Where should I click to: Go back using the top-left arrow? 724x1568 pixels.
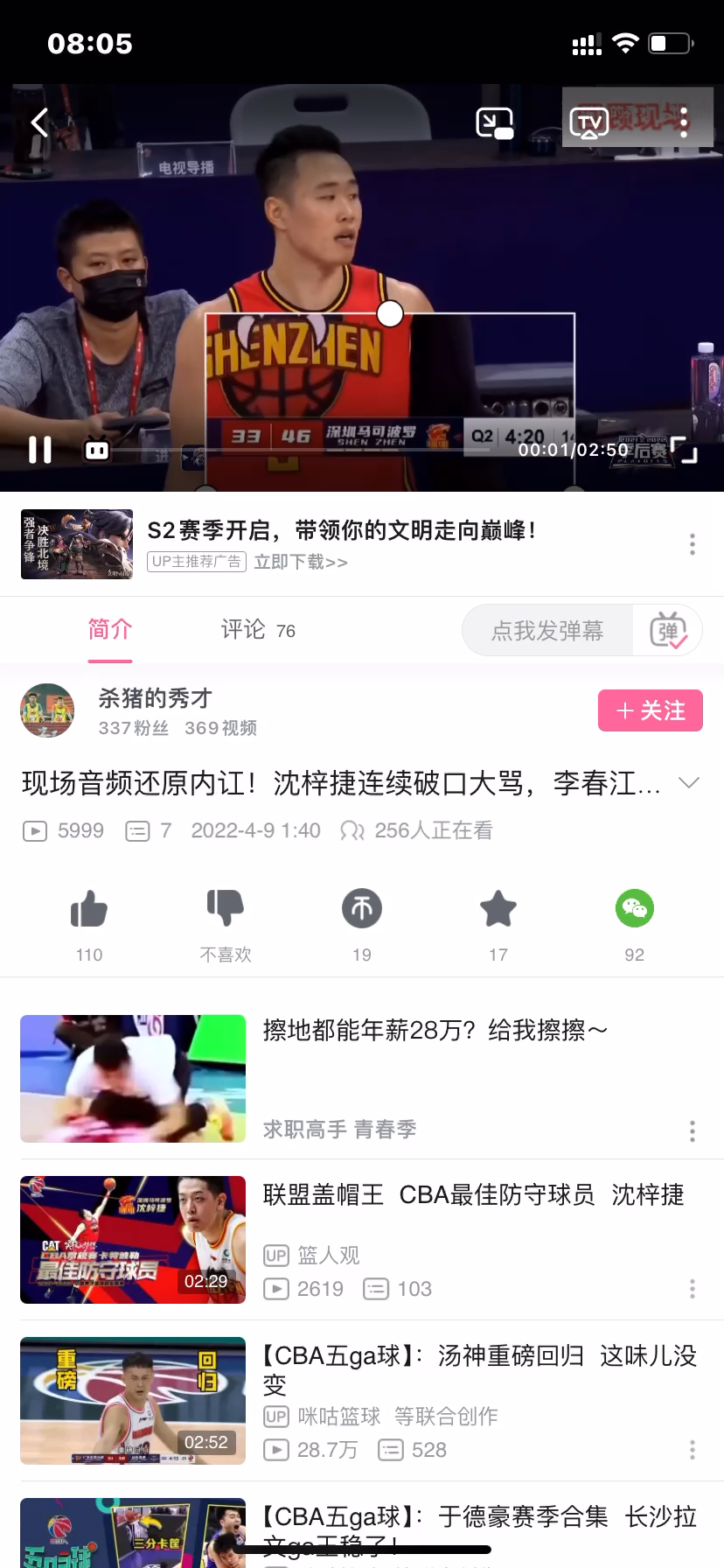click(x=39, y=122)
